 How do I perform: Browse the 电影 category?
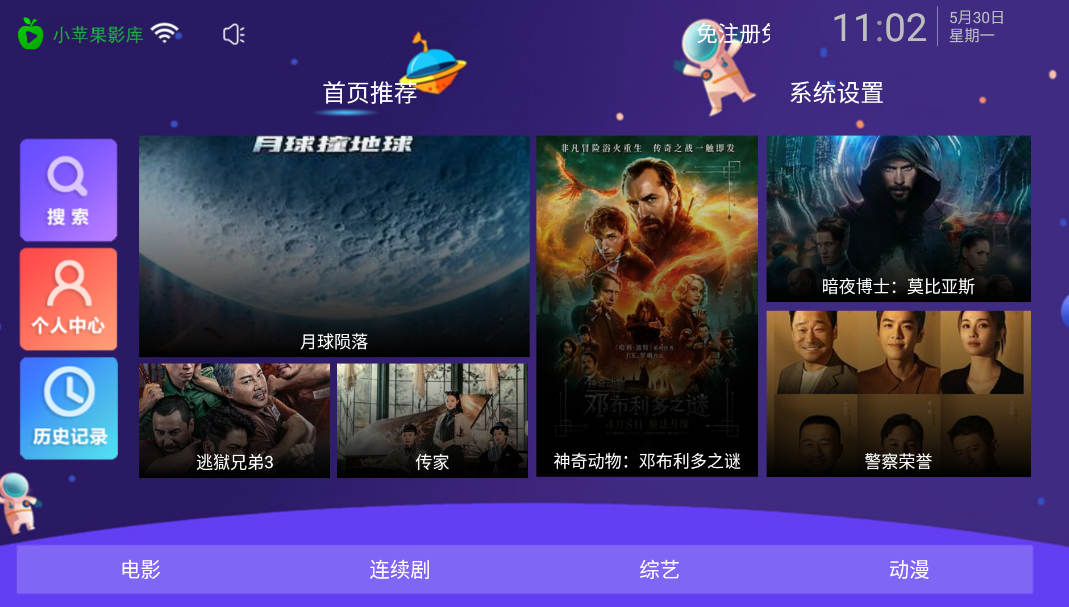click(x=141, y=570)
